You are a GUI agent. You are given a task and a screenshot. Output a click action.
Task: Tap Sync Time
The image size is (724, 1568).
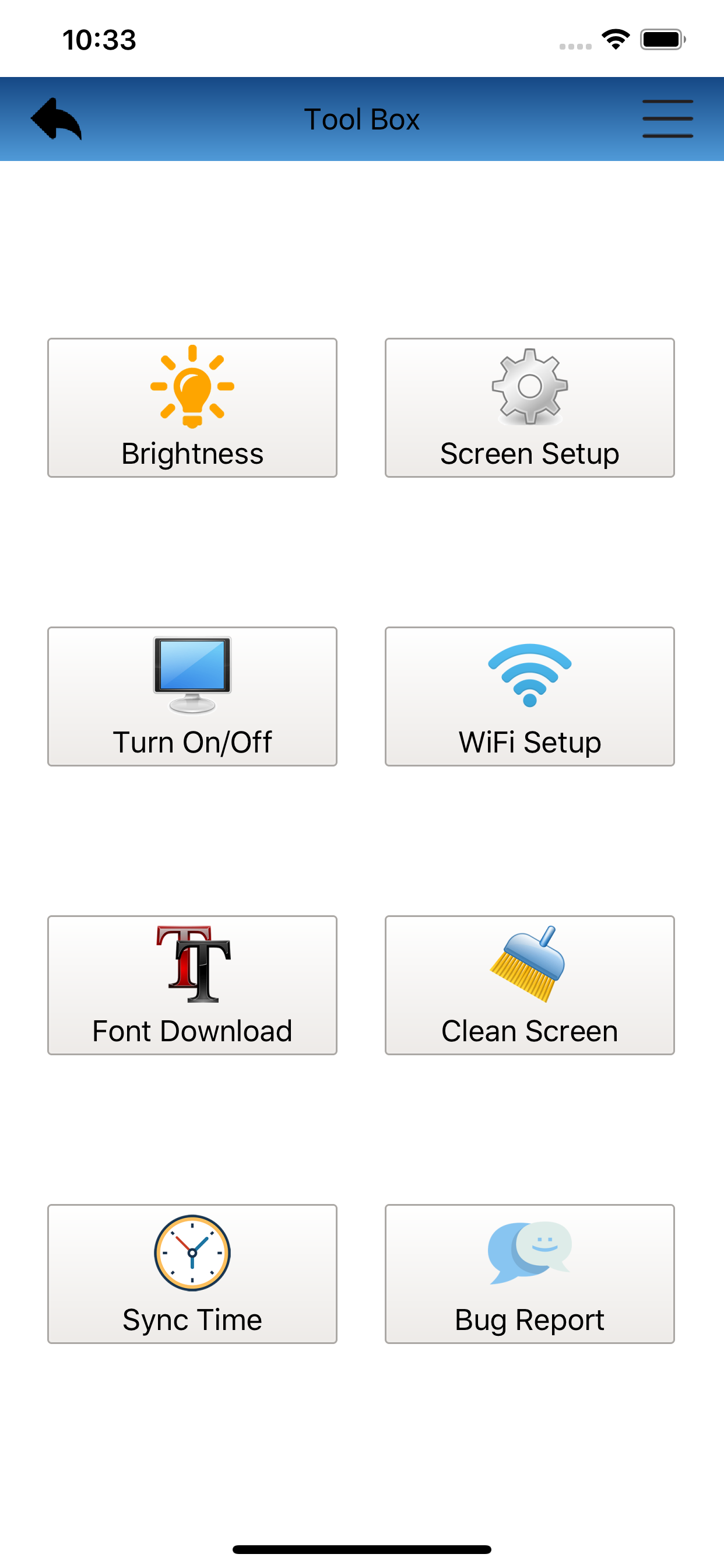pos(192,1273)
